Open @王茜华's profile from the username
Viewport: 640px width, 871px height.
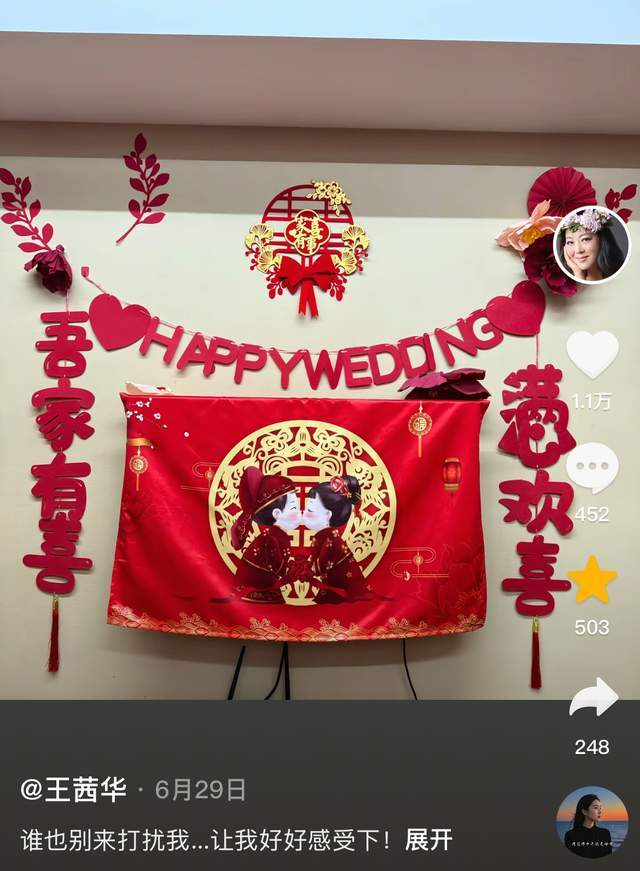point(73,789)
